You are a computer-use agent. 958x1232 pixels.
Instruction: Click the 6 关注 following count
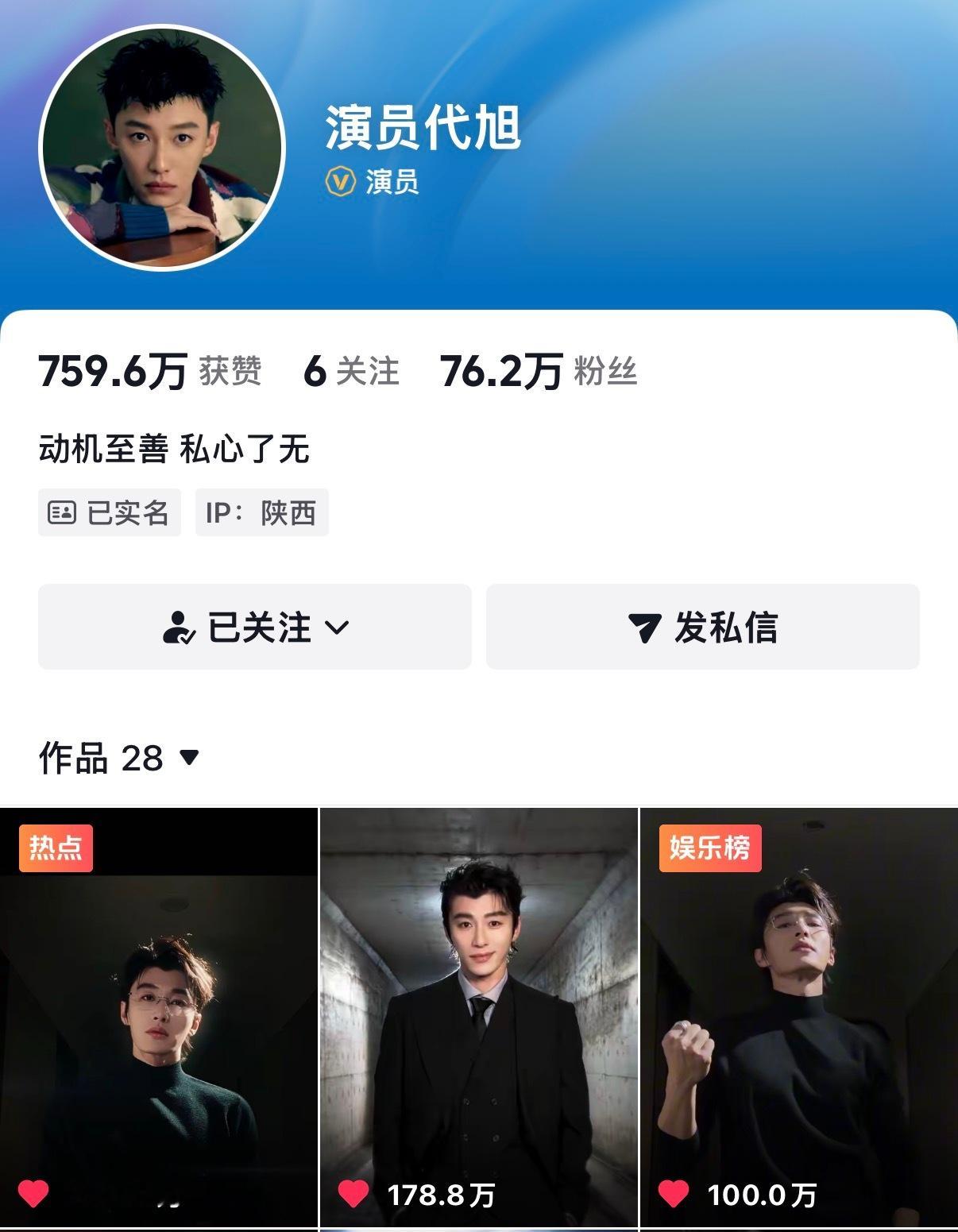(x=348, y=373)
